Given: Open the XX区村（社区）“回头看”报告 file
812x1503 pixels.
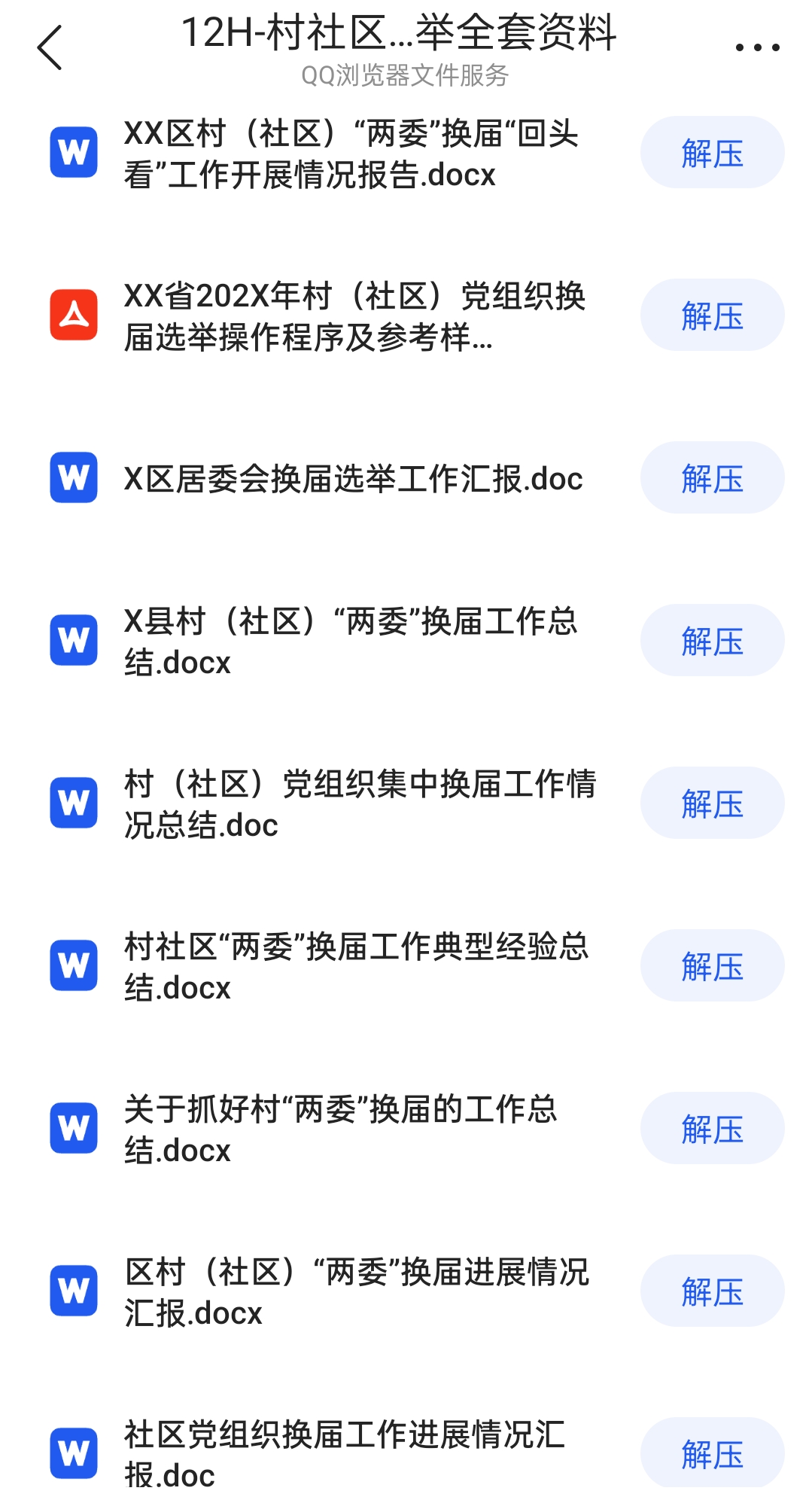Looking at the screenshot, I should click(351, 154).
